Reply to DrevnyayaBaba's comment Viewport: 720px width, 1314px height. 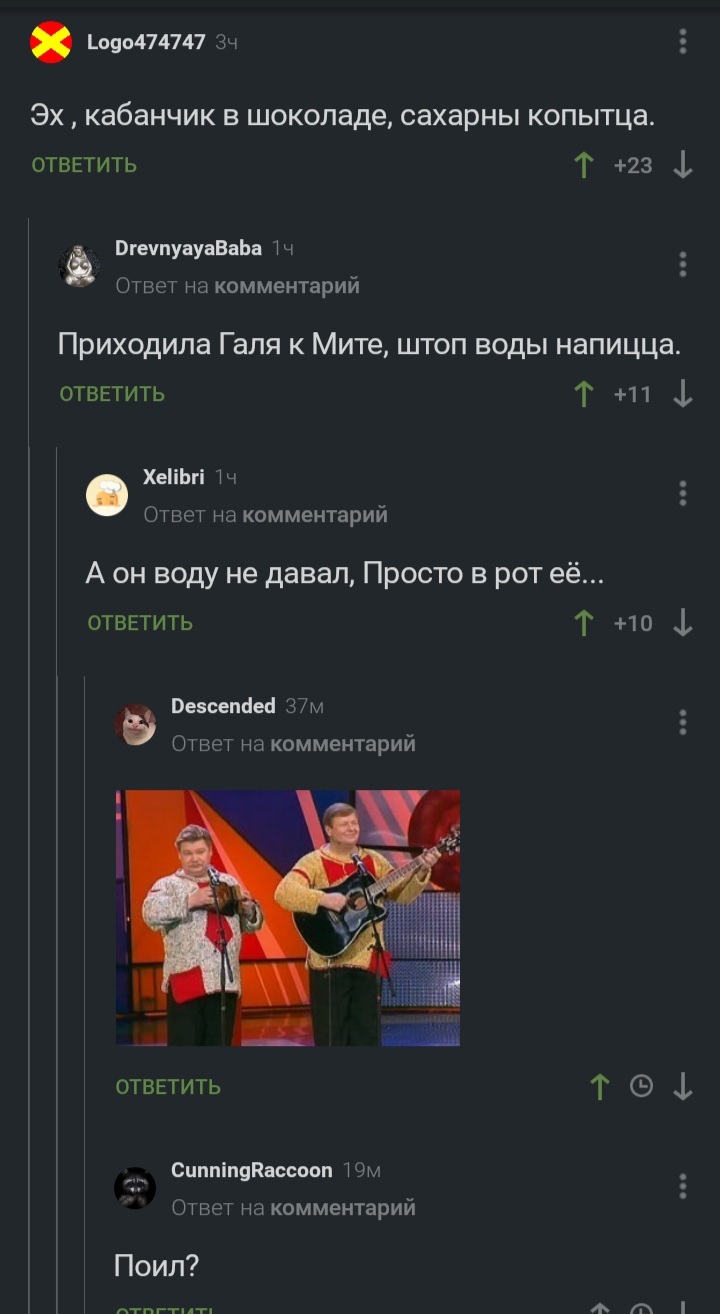(112, 394)
